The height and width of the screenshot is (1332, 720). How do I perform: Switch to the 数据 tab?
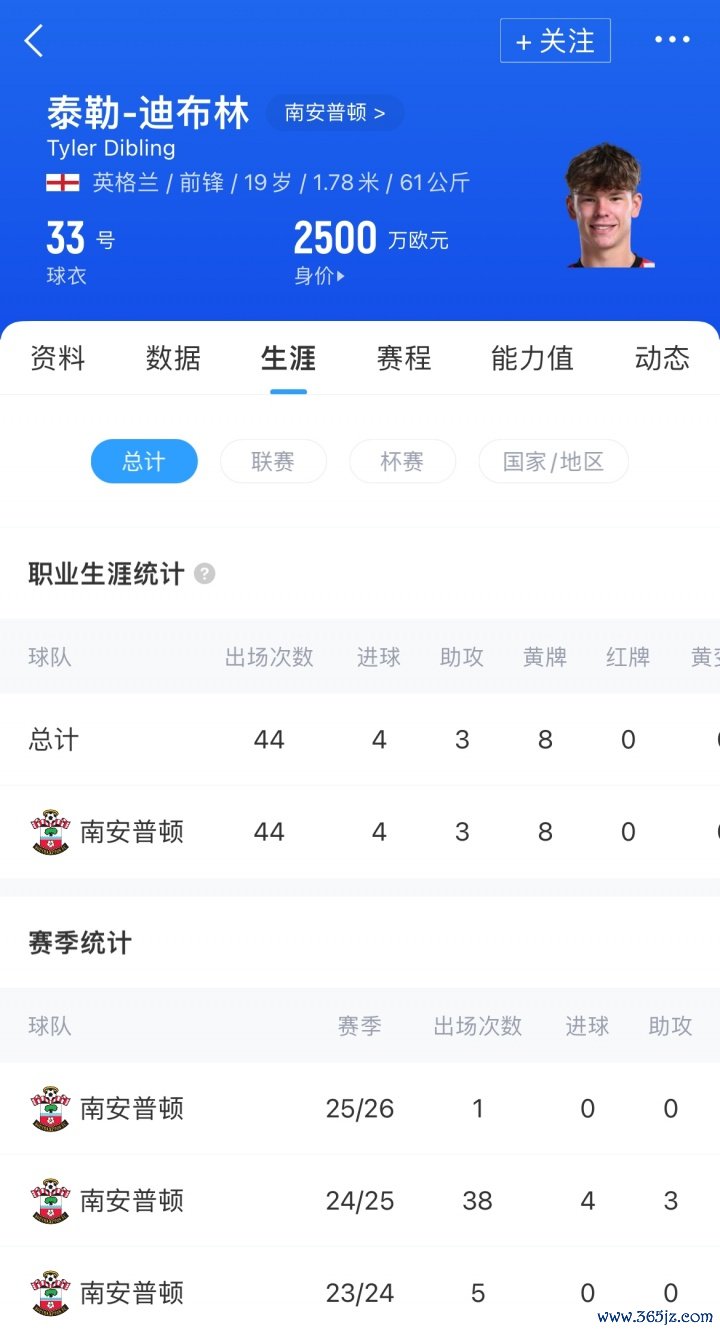point(173,358)
